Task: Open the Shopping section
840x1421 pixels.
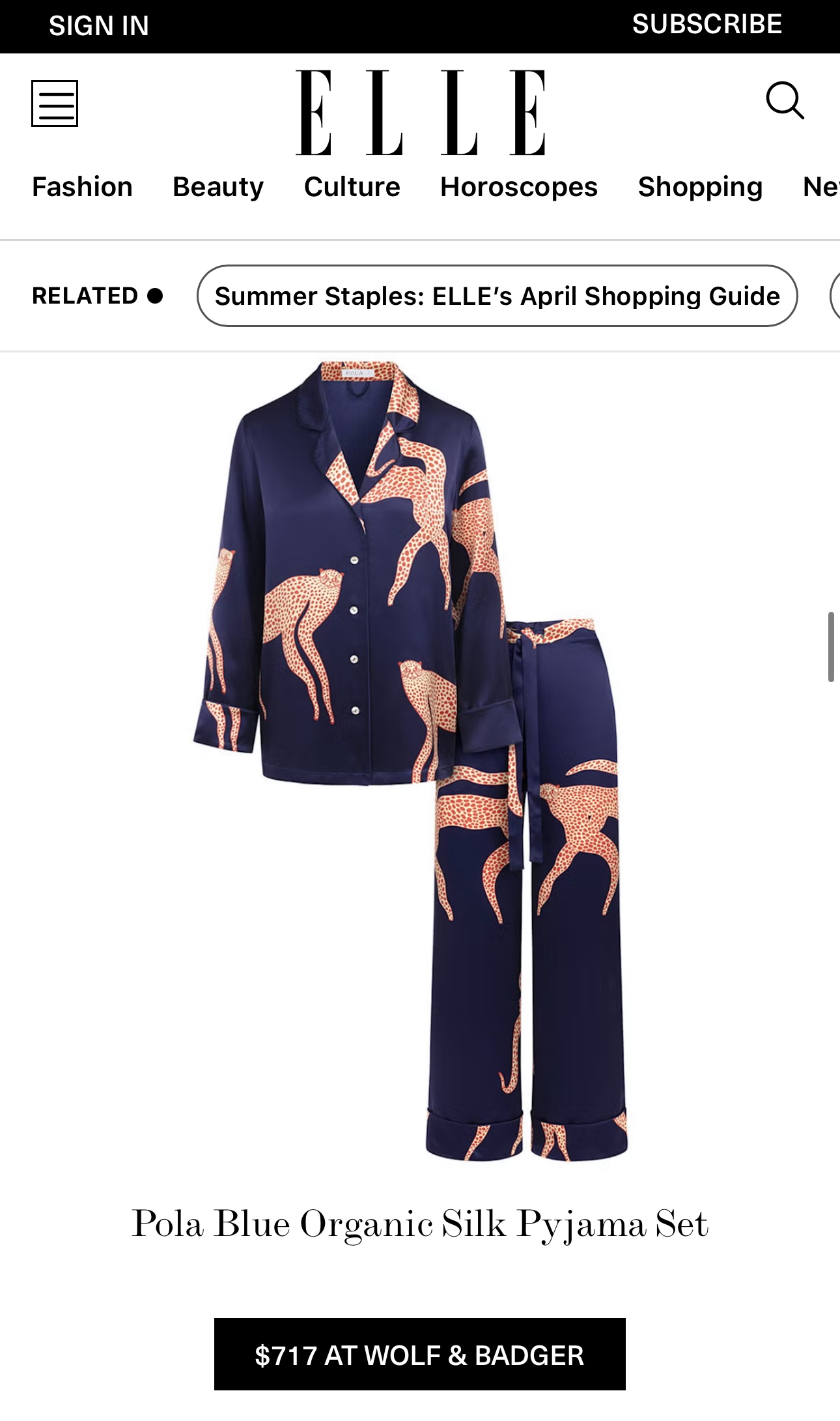Action: (700, 187)
